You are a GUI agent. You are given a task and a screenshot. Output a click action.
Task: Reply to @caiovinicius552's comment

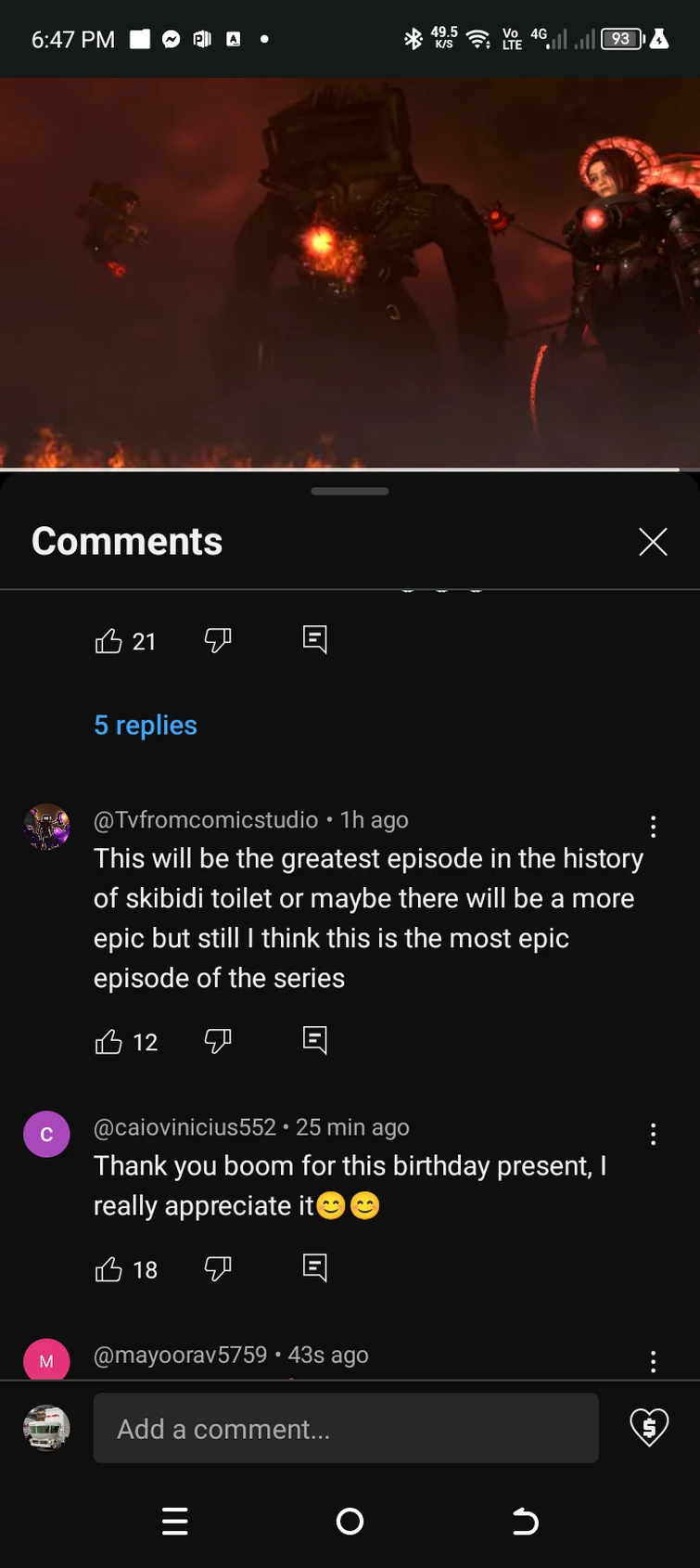pos(315,1267)
